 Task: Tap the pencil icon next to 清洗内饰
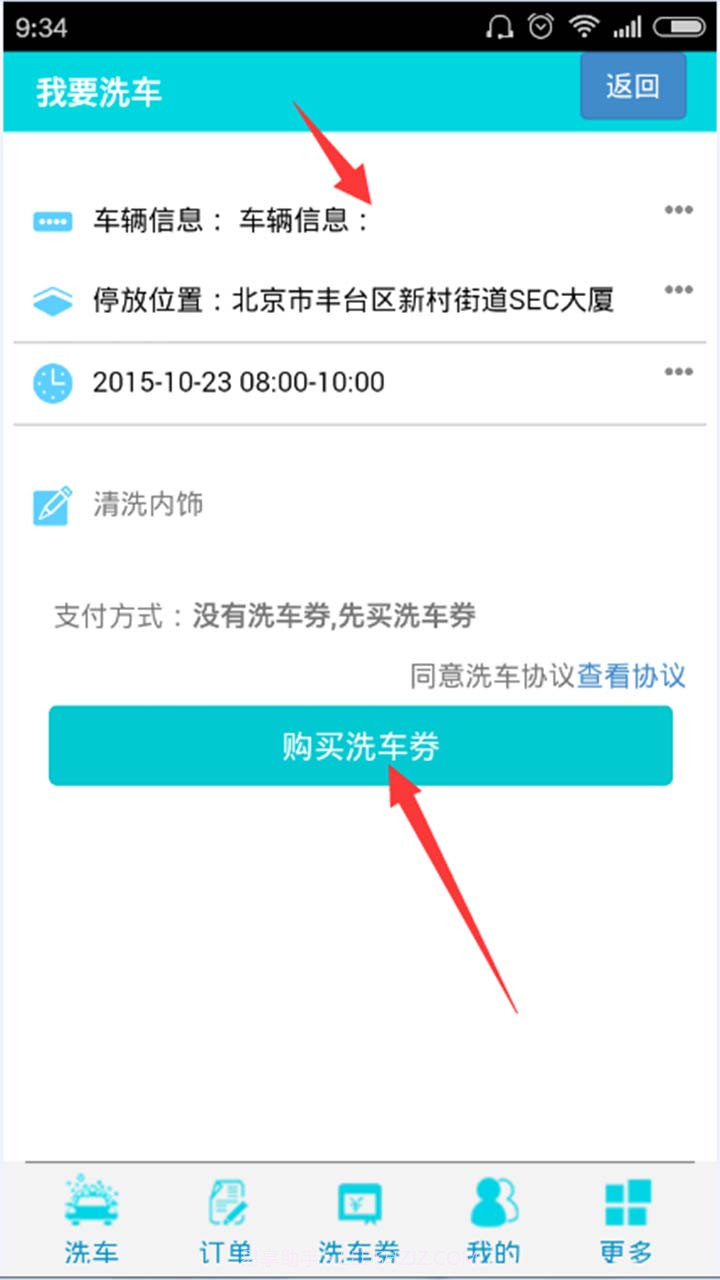click(52, 504)
